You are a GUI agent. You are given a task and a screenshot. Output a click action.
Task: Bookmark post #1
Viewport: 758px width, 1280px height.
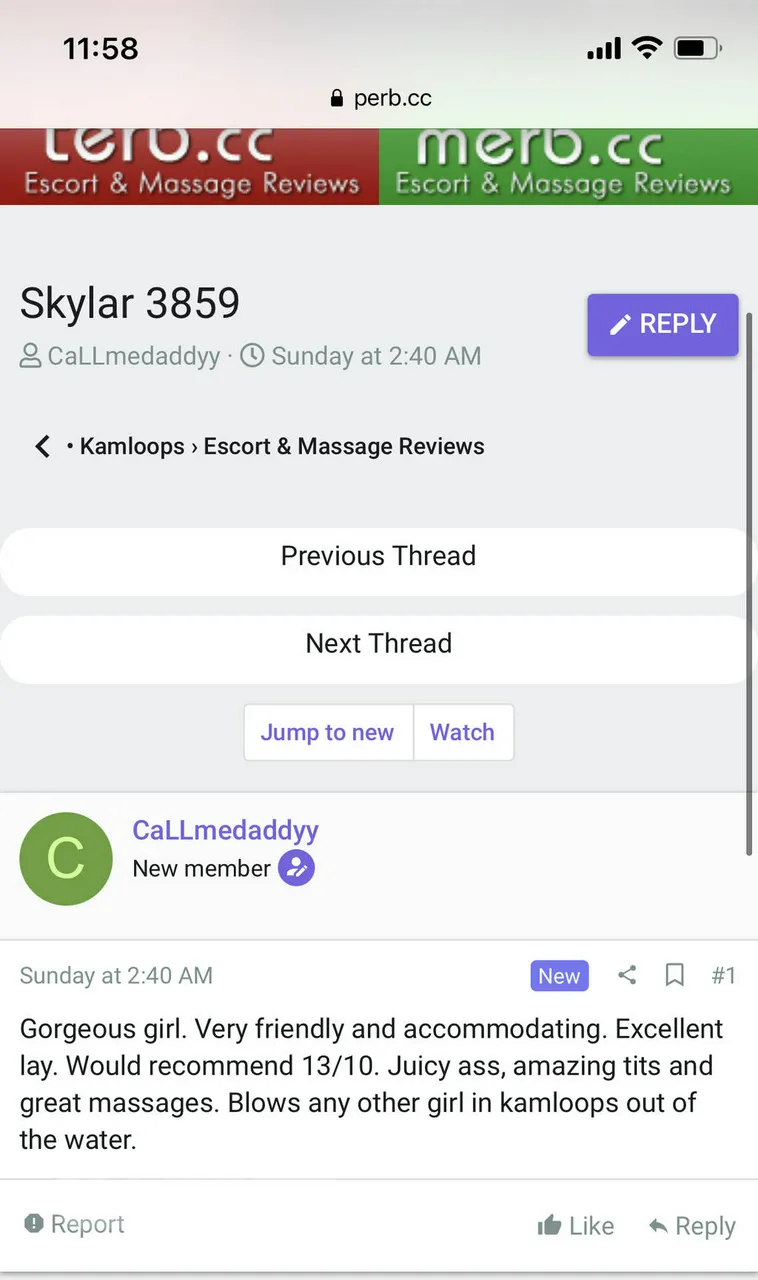tap(675, 975)
